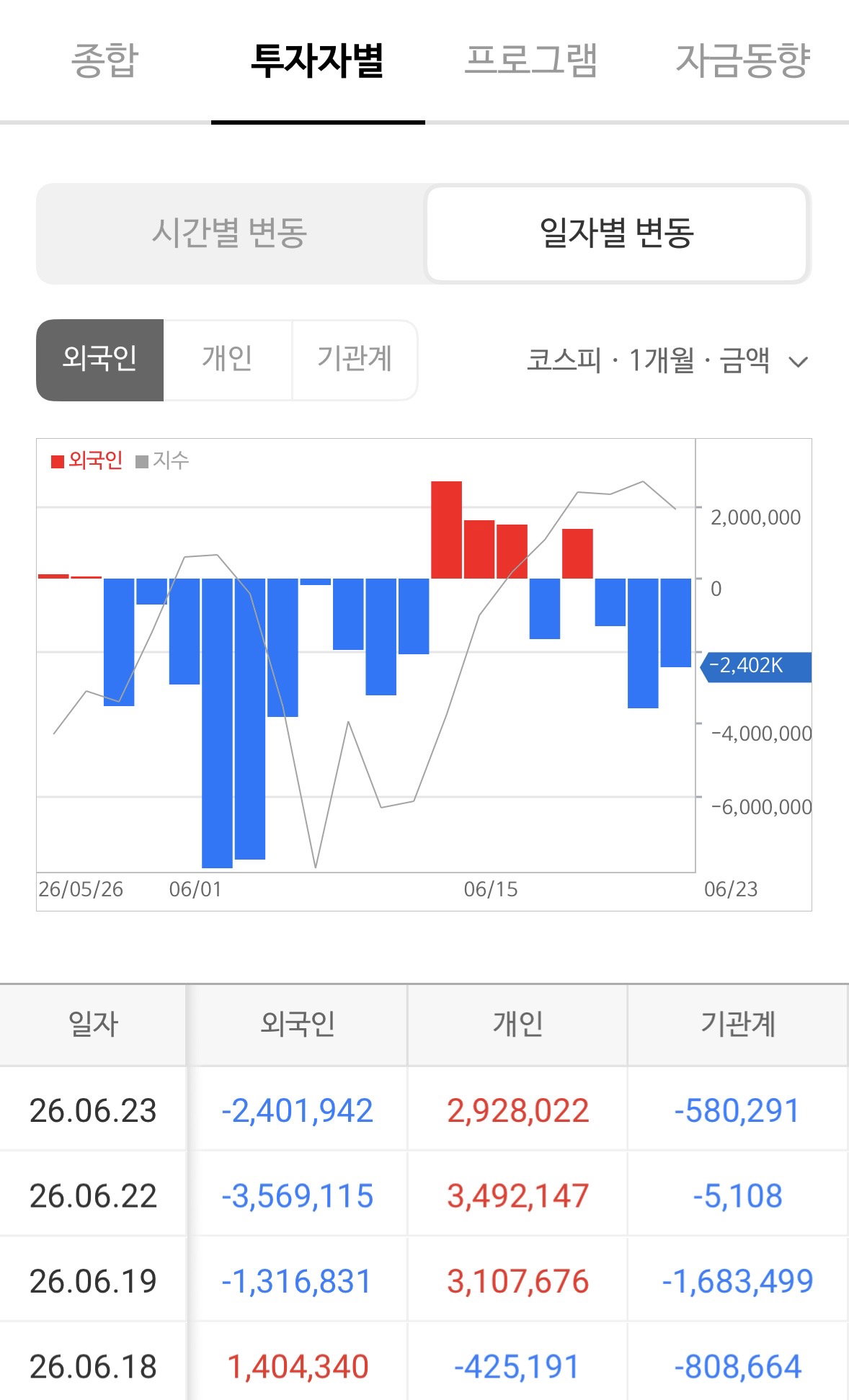Switch to 시간별 변동 view
The width and height of the screenshot is (849, 1400).
click(x=230, y=233)
